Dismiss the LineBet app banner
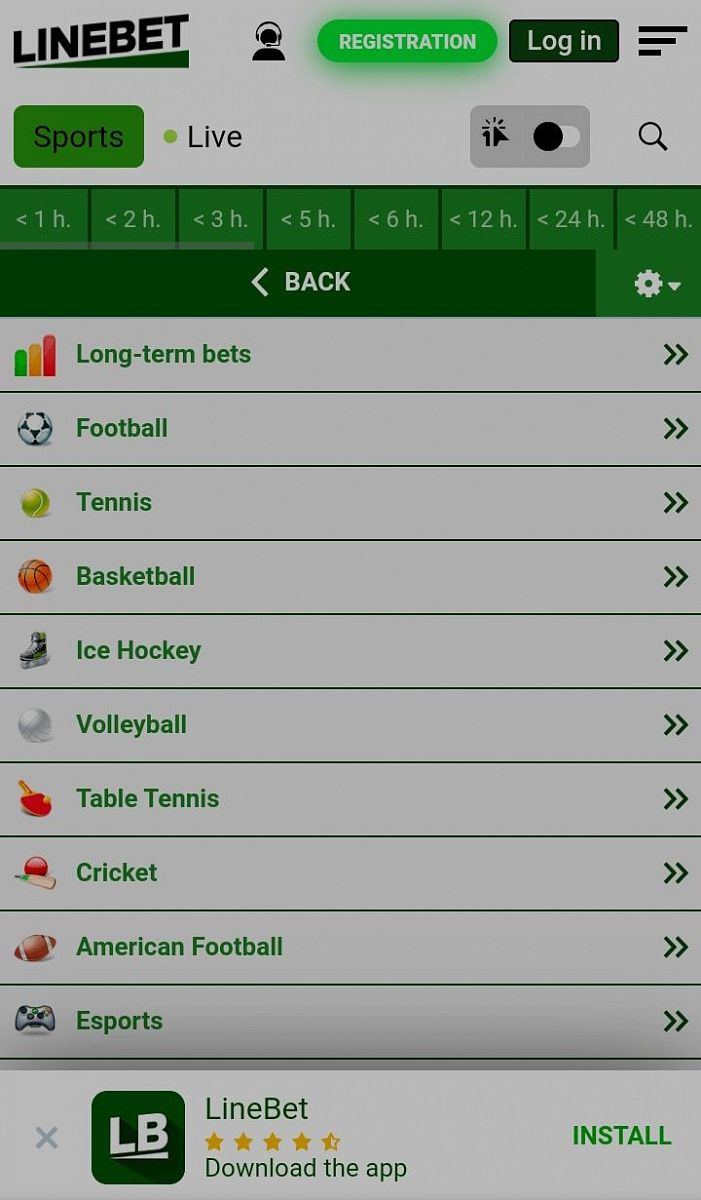The width and height of the screenshot is (701, 1200). click(x=46, y=1137)
